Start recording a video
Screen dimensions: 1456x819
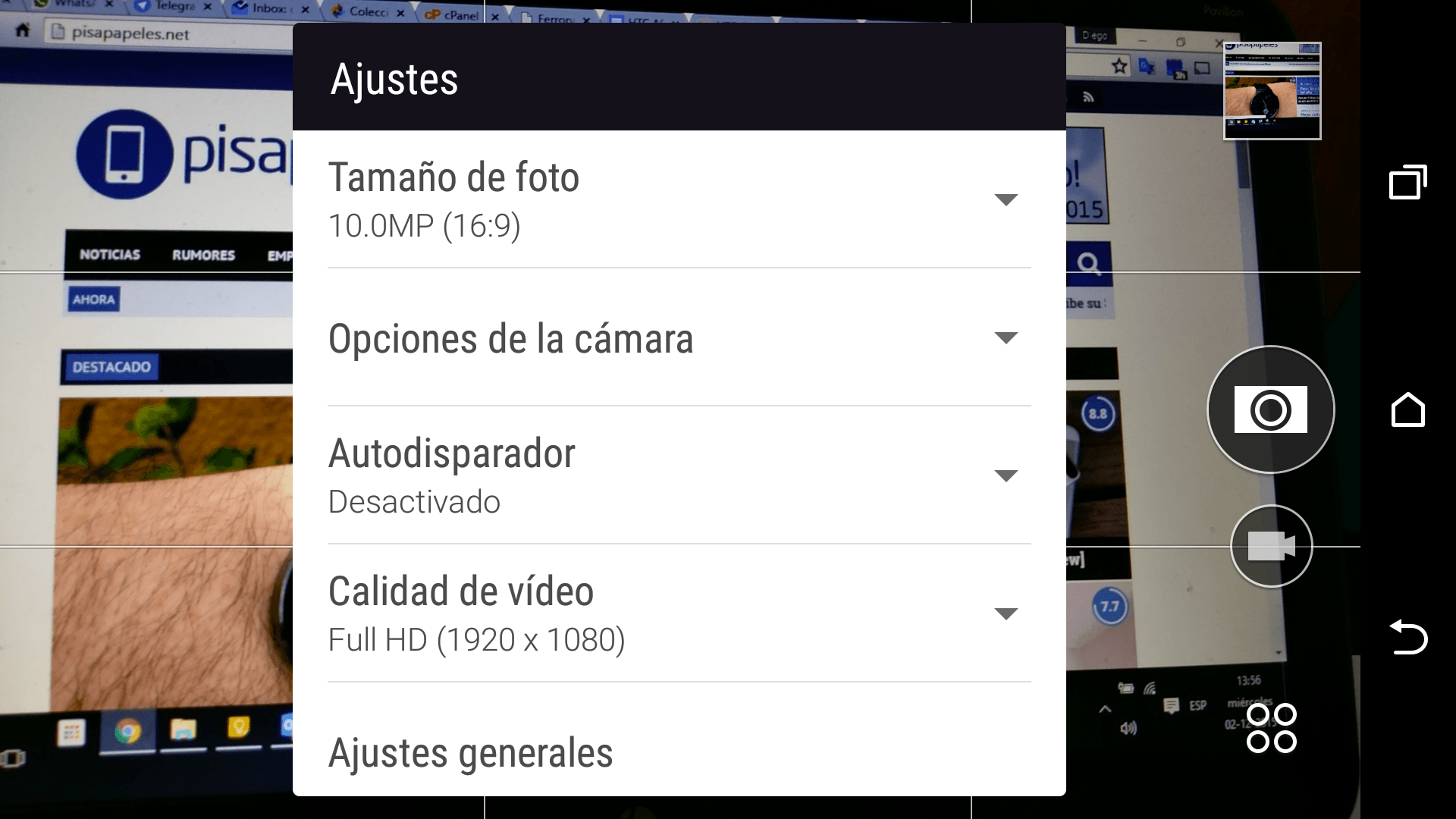tap(1271, 546)
